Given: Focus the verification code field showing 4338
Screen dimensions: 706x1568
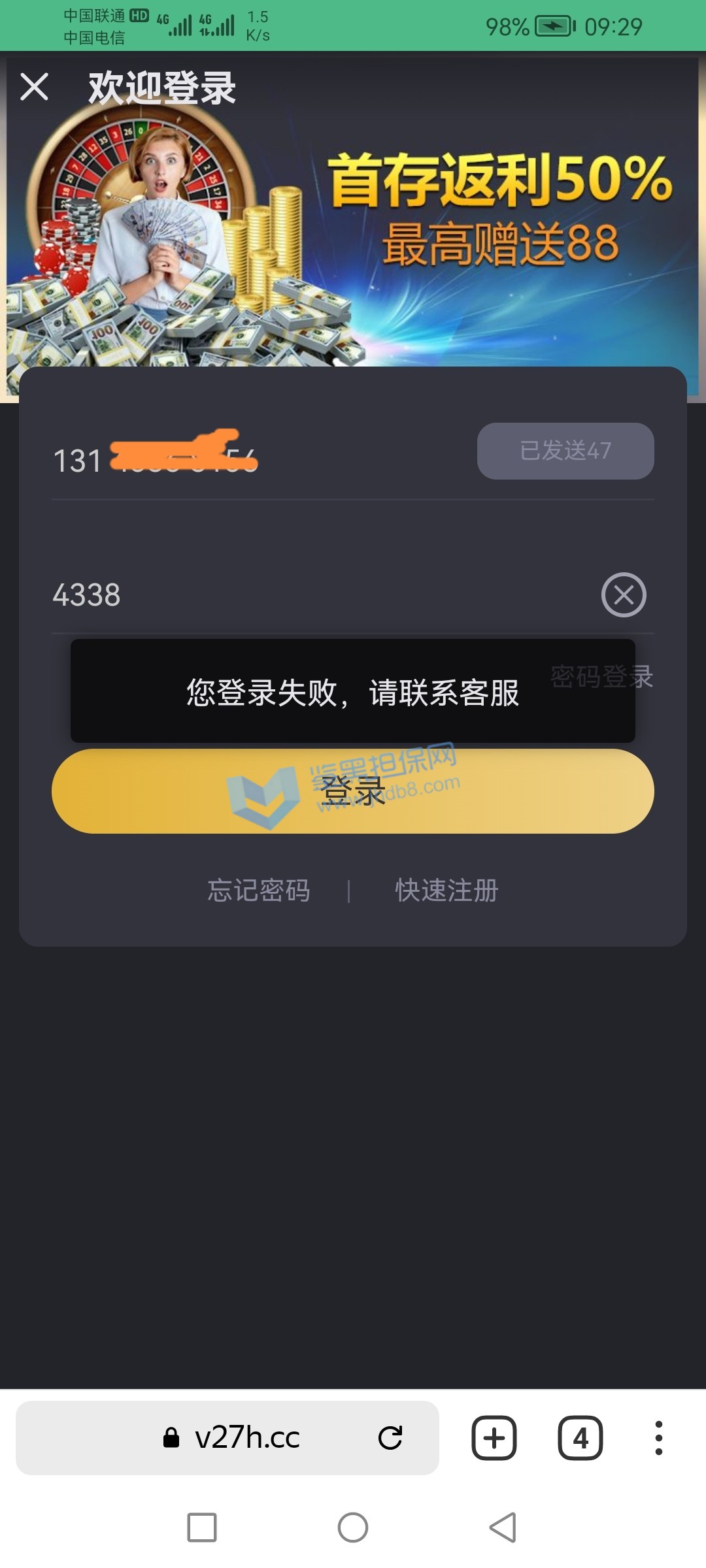Looking at the screenshot, I should (x=314, y=595).
